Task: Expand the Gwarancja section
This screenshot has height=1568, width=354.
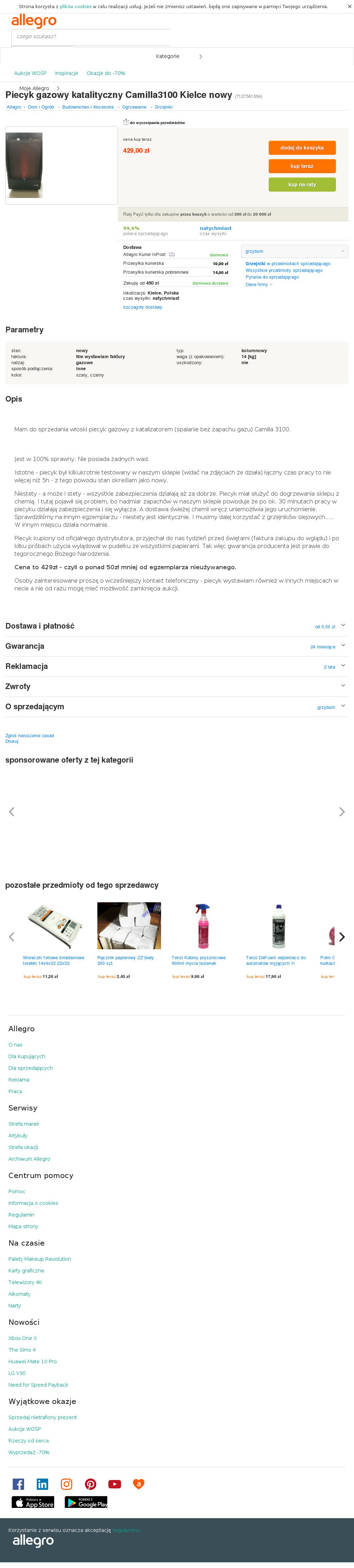Action: (x=177, y=646)
